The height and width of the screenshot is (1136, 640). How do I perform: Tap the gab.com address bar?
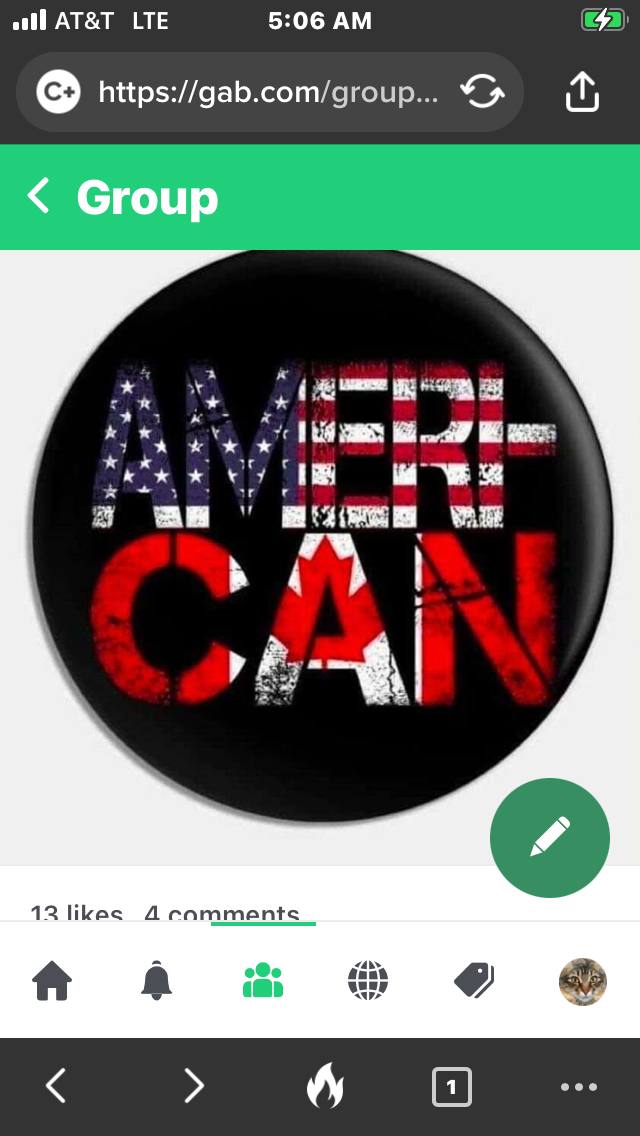point(269,93)
